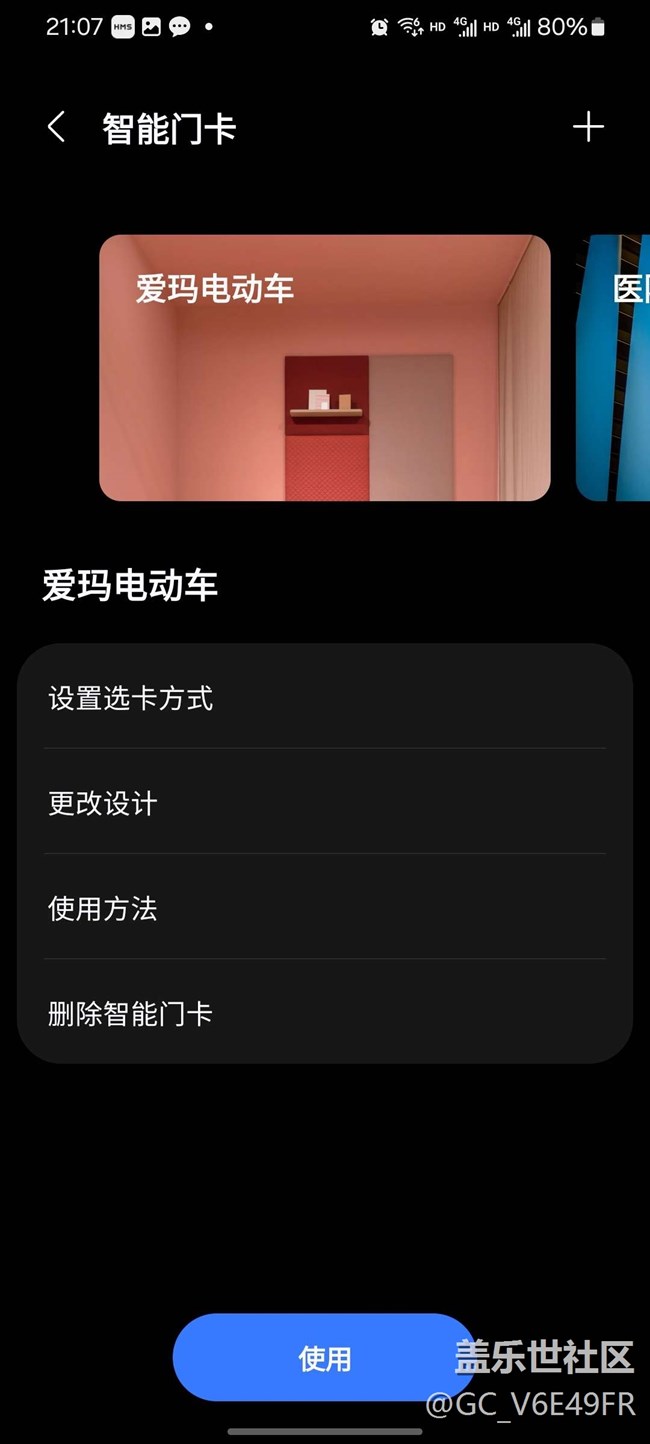This screenshot has height=1444, width=650.
Task: Select the partially visible blue card
Action: tap(613, 368)
